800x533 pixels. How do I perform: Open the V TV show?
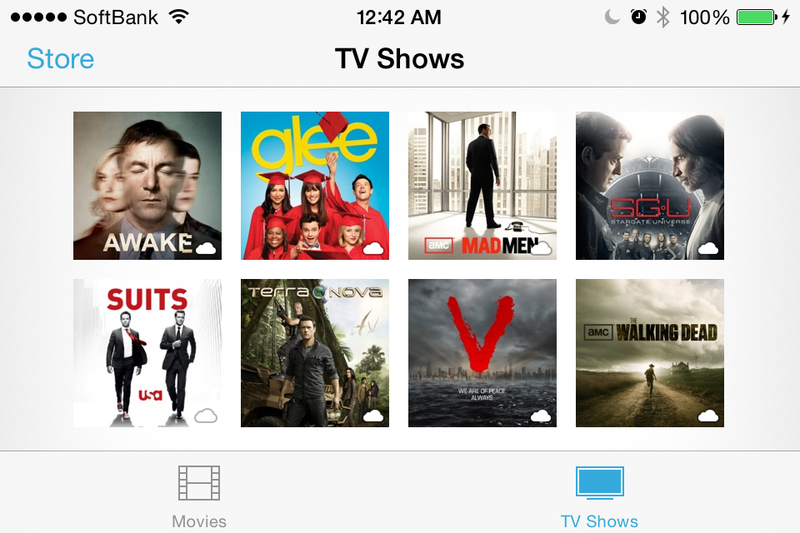[482, 353]
